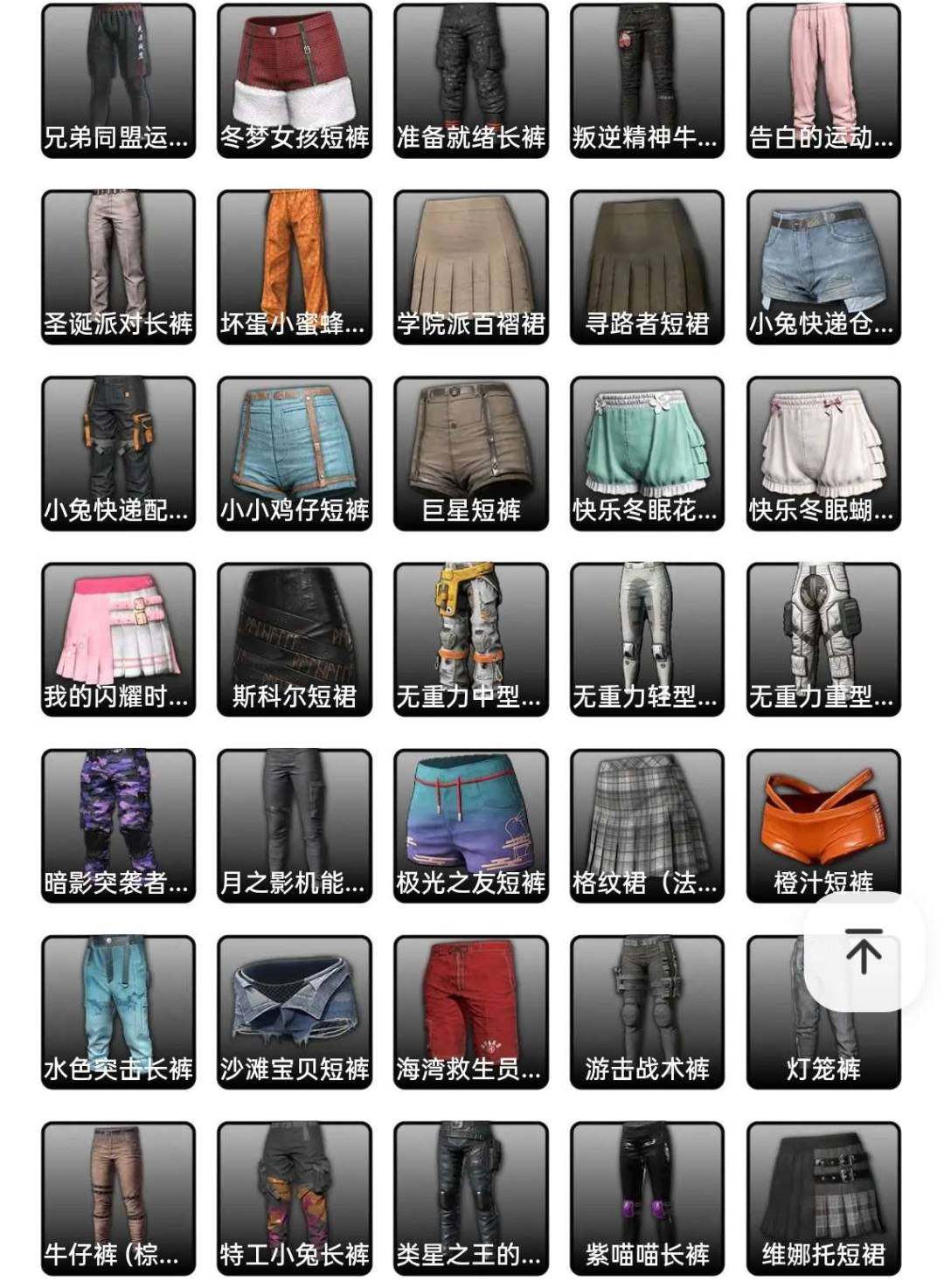Select the 橙汁短裤 tile
The width and height of the screenshot is (944, 1288).
pos(823,825)
